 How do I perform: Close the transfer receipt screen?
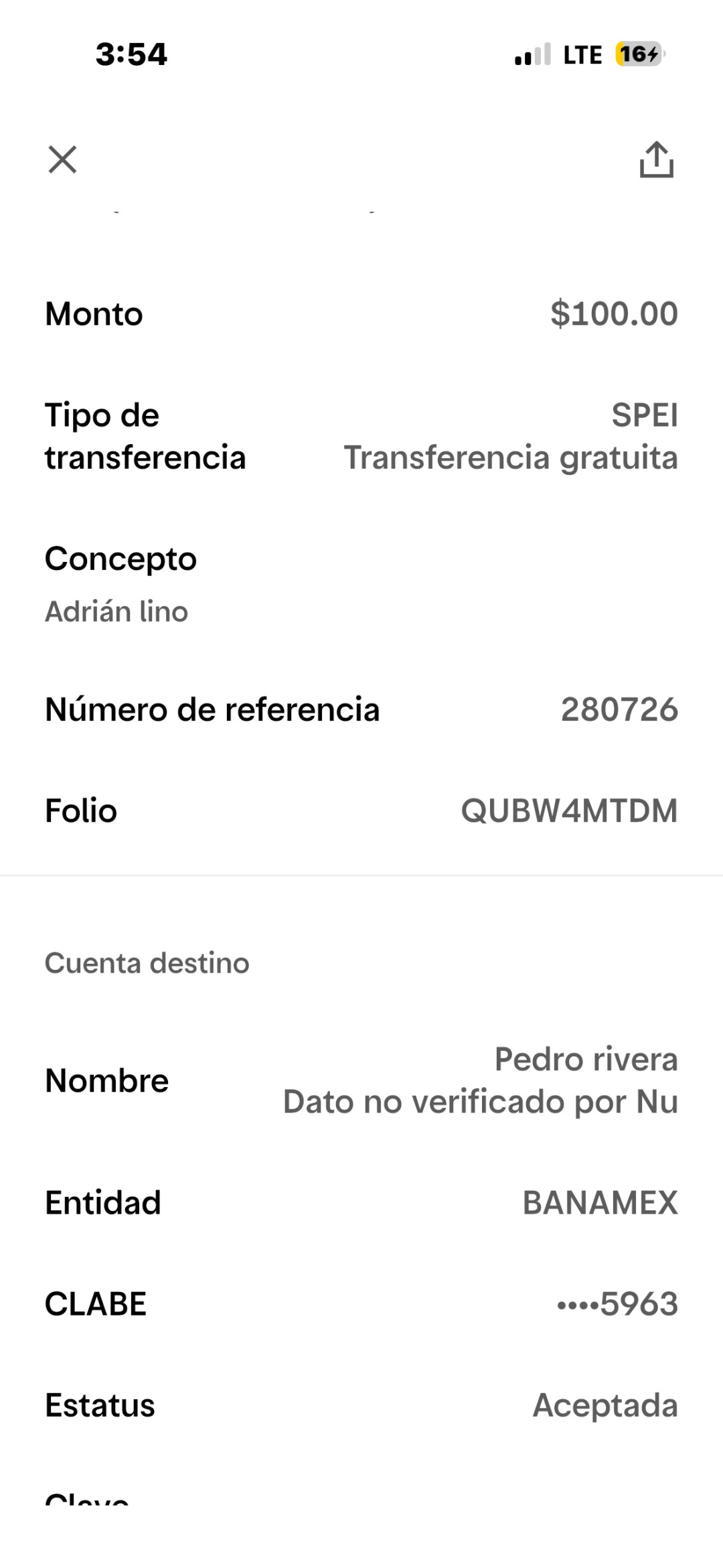[62, 159]
